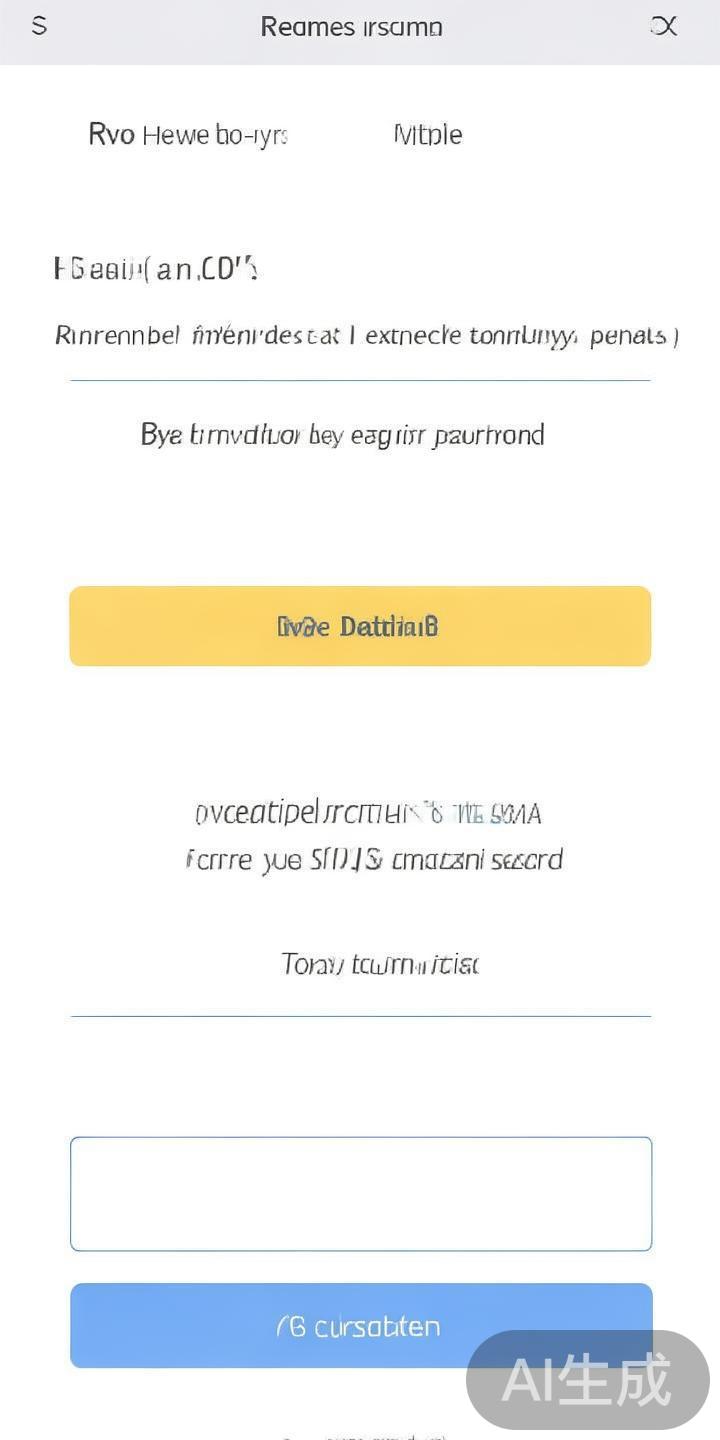Focus the empty outlined text box
The image size is (720, 1440).
coord(360,1193)
